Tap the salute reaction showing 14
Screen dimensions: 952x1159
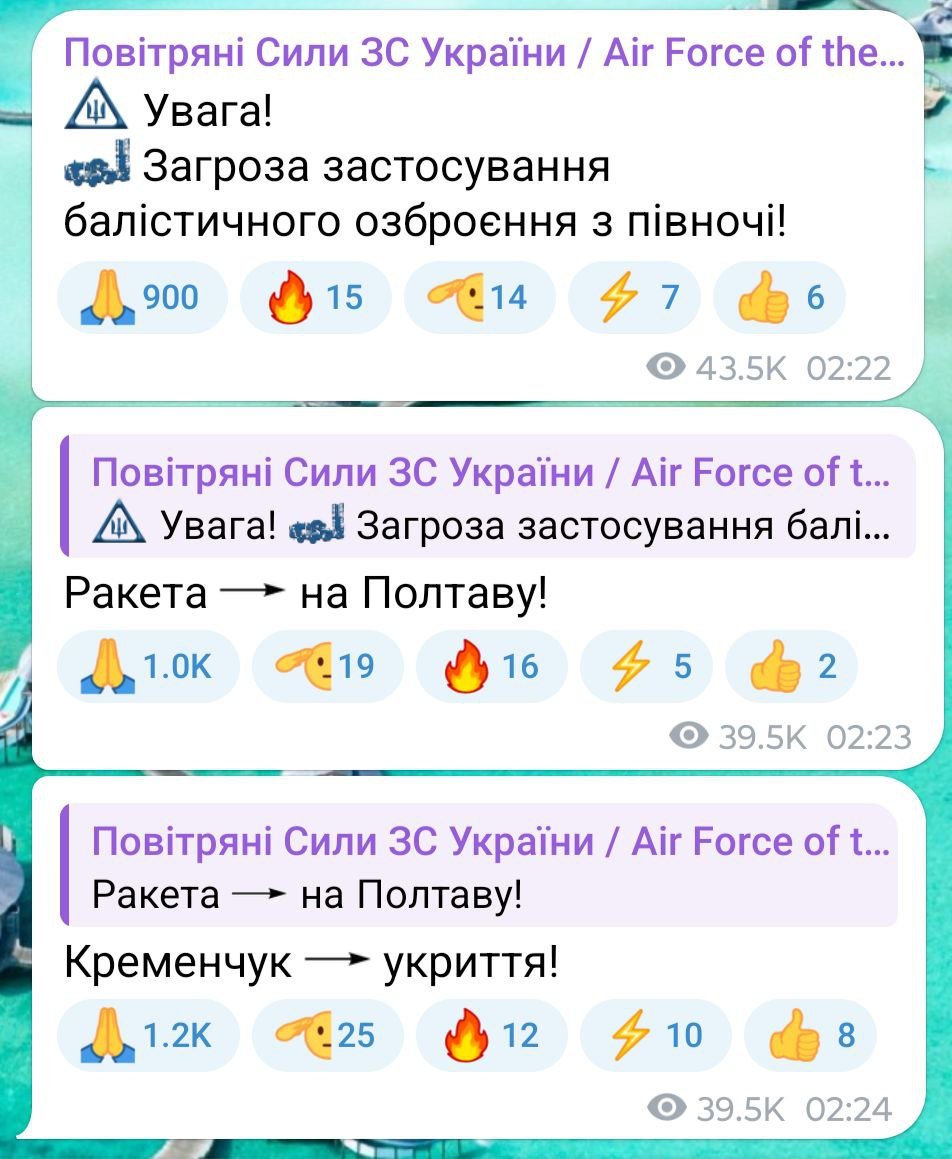[479, 297]
